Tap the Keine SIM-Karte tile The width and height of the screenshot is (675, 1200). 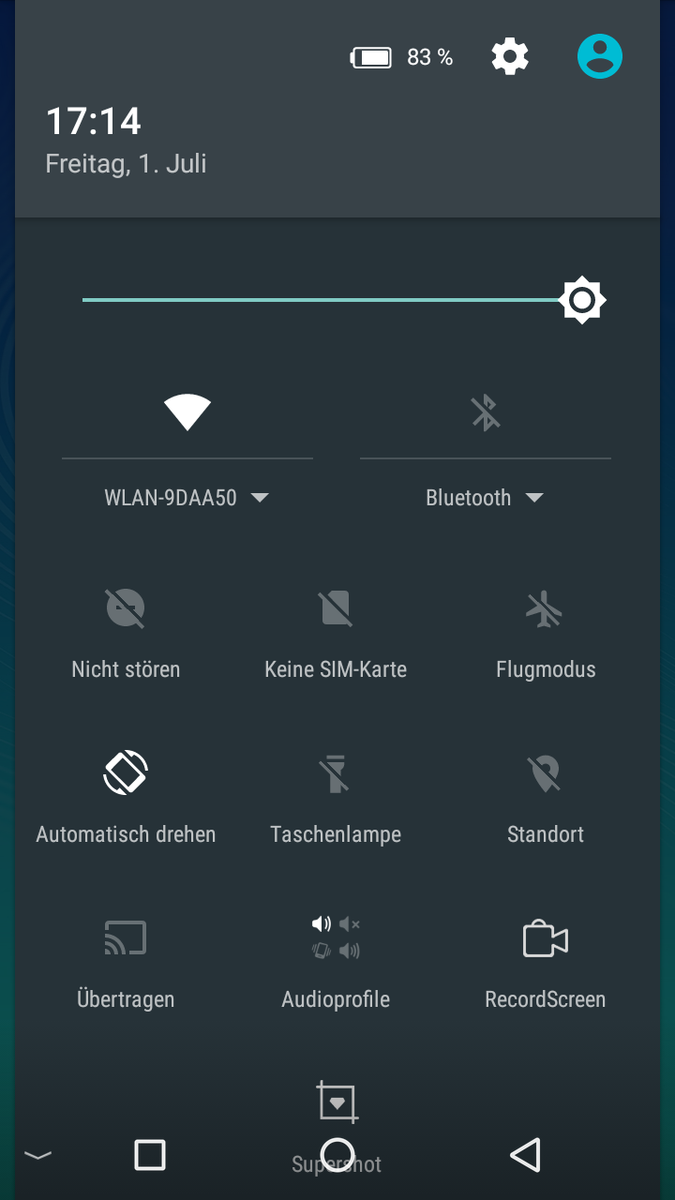(x=336, y=608)
